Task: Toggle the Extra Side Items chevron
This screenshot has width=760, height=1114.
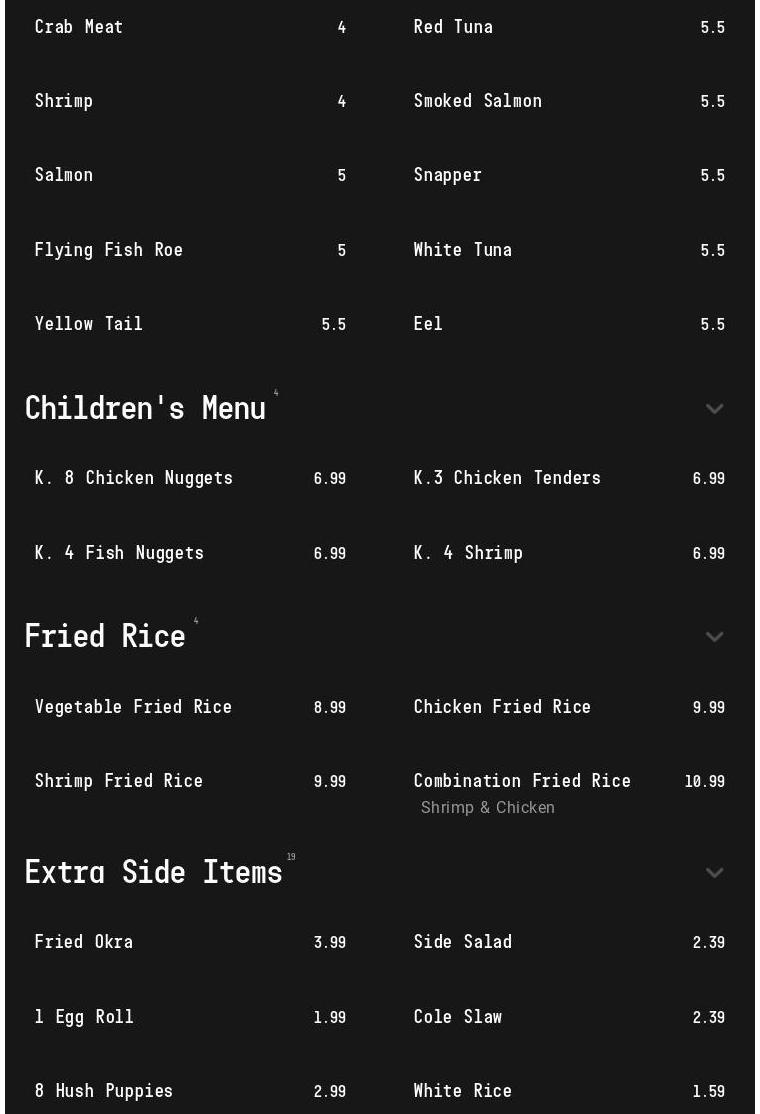Action: tap(714, 873)
